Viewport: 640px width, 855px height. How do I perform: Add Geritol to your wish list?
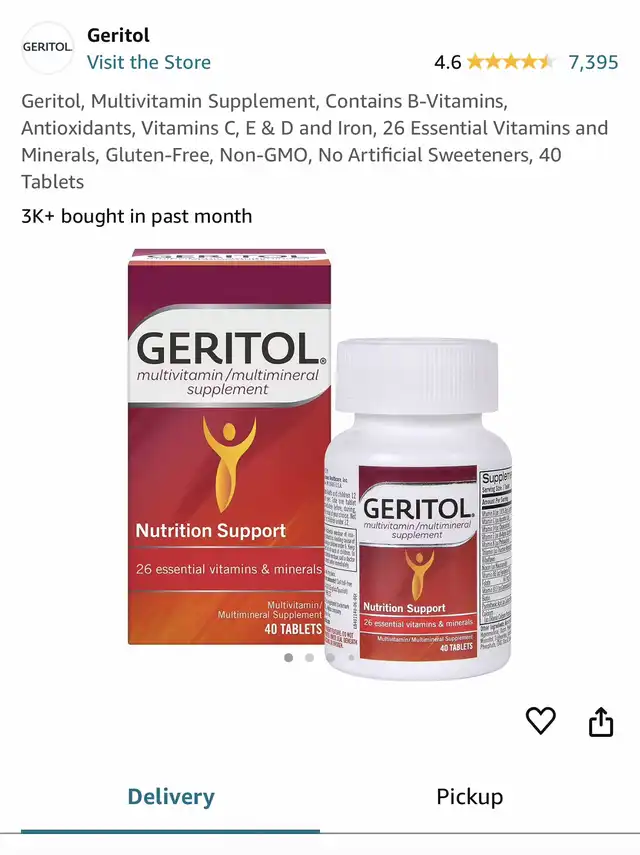point(540,720)
